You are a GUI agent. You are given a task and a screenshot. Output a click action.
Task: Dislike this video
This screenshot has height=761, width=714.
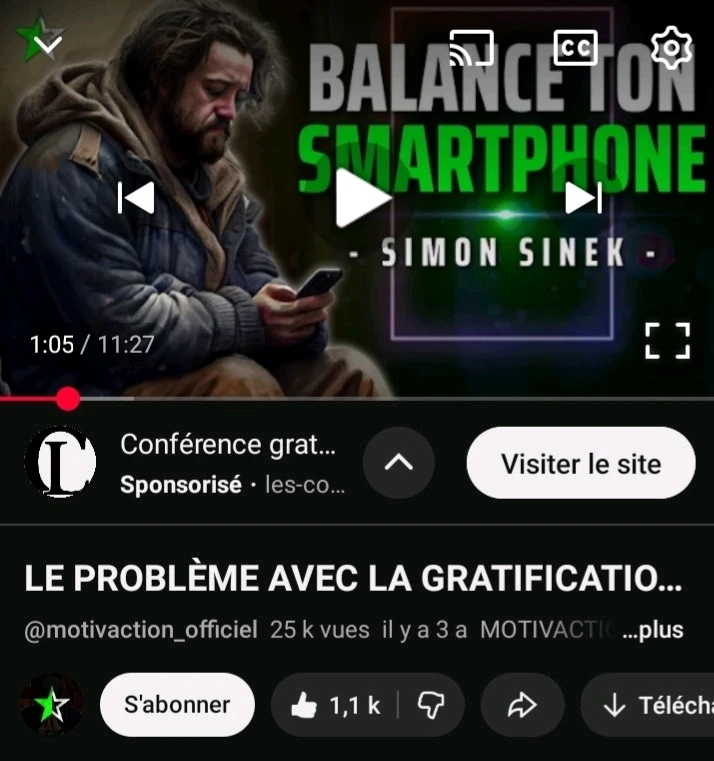coord(431,705)
